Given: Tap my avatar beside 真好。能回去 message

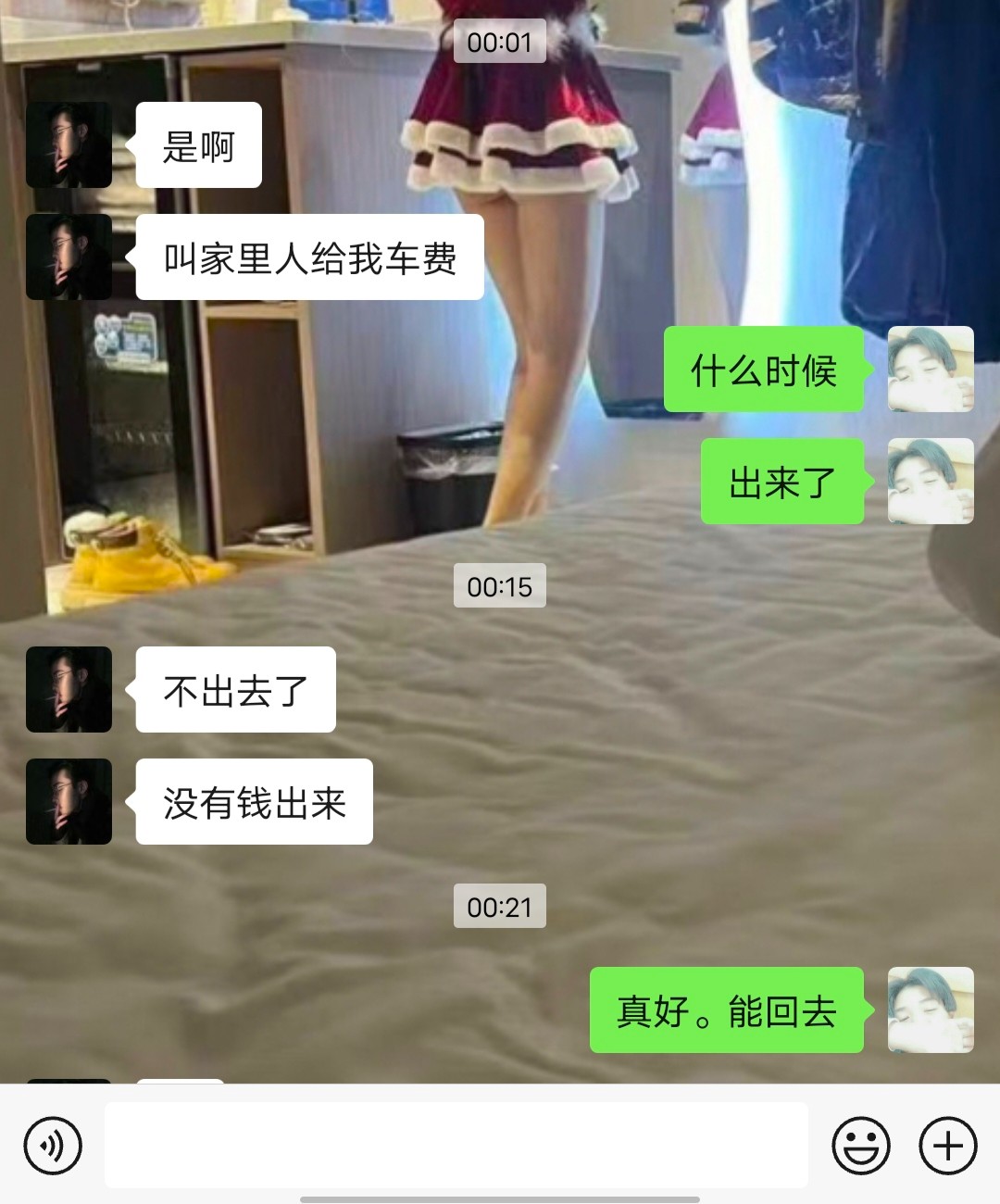Looking at the screenshot, I should pyautogui.click(x=930, y=1010).
